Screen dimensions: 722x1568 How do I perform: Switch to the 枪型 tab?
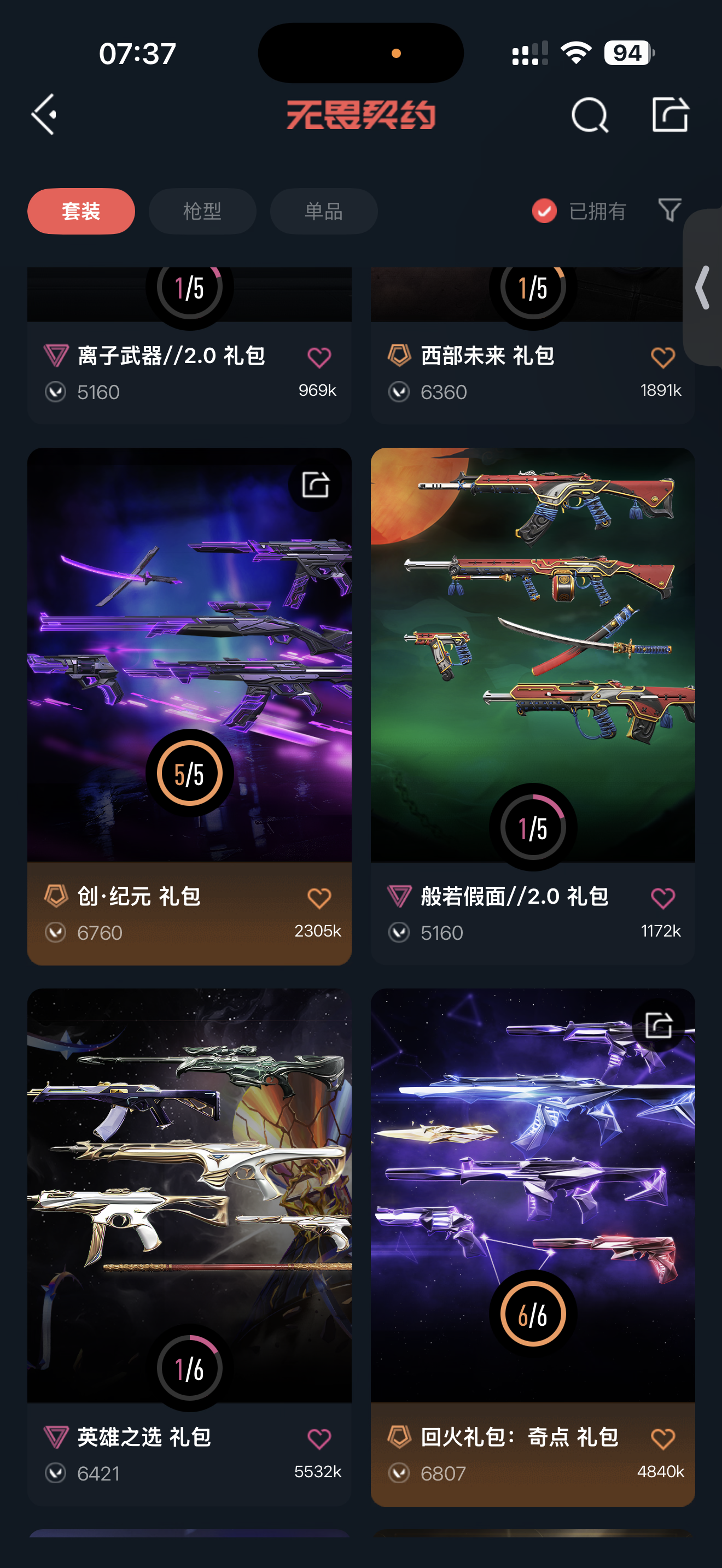(x=202, y=211)
